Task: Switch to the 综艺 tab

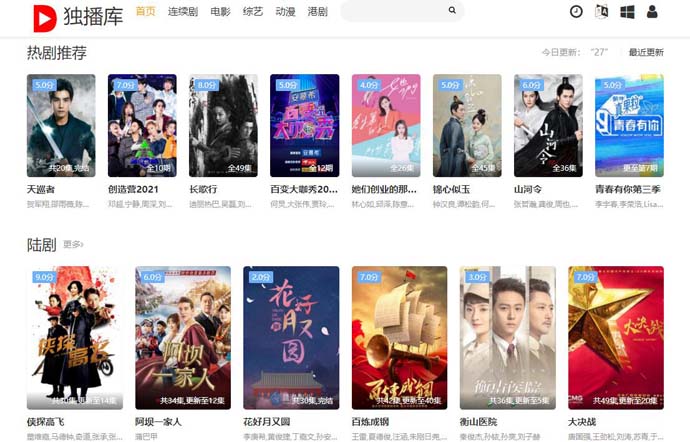Action: click(253, 12)
